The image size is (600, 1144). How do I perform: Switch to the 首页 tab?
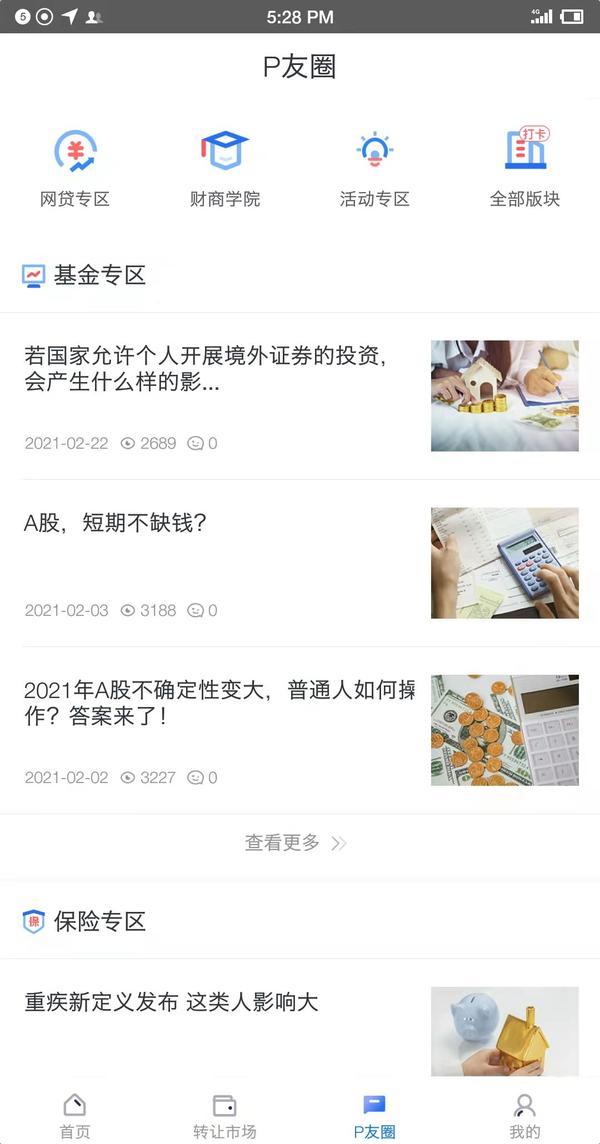pyautogui.click(x=74, y=1116)
